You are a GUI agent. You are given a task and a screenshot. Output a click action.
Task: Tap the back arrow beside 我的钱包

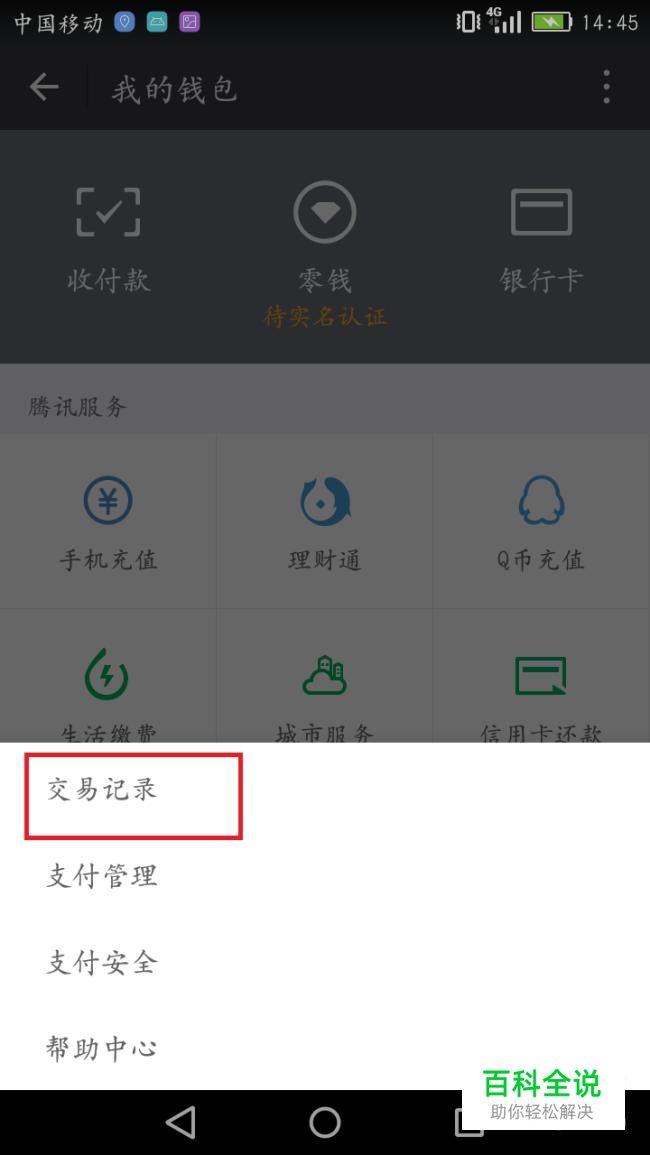point(44,88)
